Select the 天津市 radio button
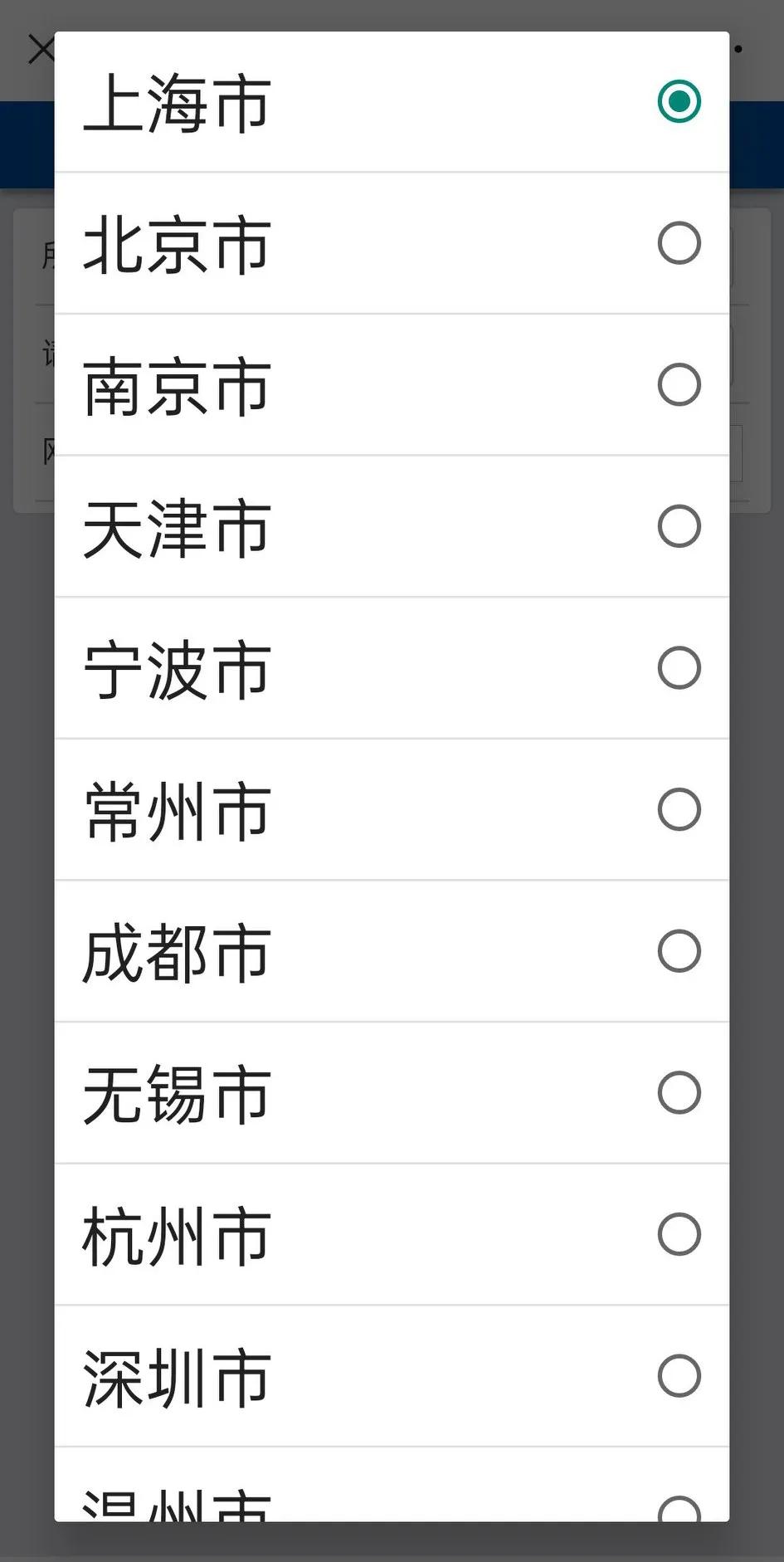Image resolution: width=784 pixels, height=1562 pixels. (679, 526)
